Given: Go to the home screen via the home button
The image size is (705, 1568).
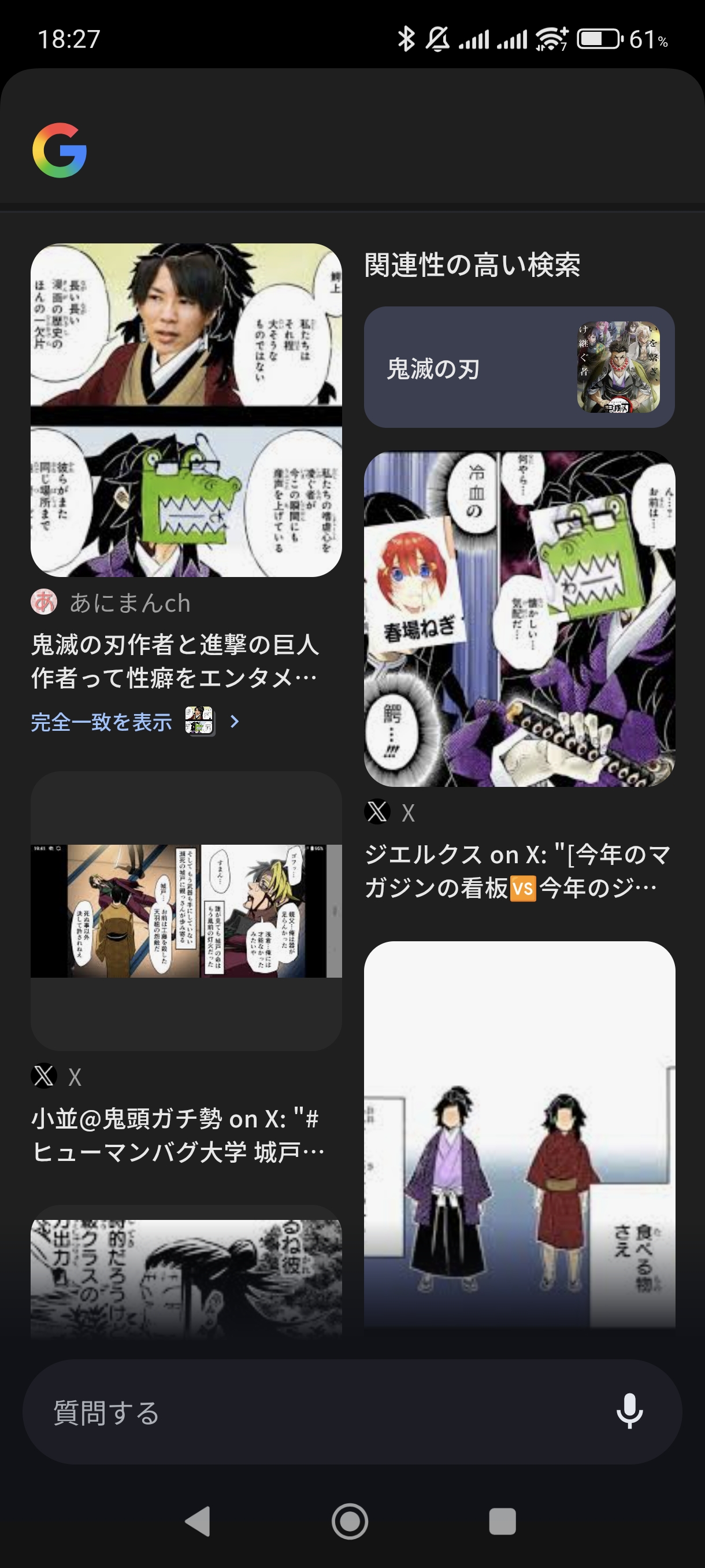Looking at the screenshot, I should (350, 1521).
